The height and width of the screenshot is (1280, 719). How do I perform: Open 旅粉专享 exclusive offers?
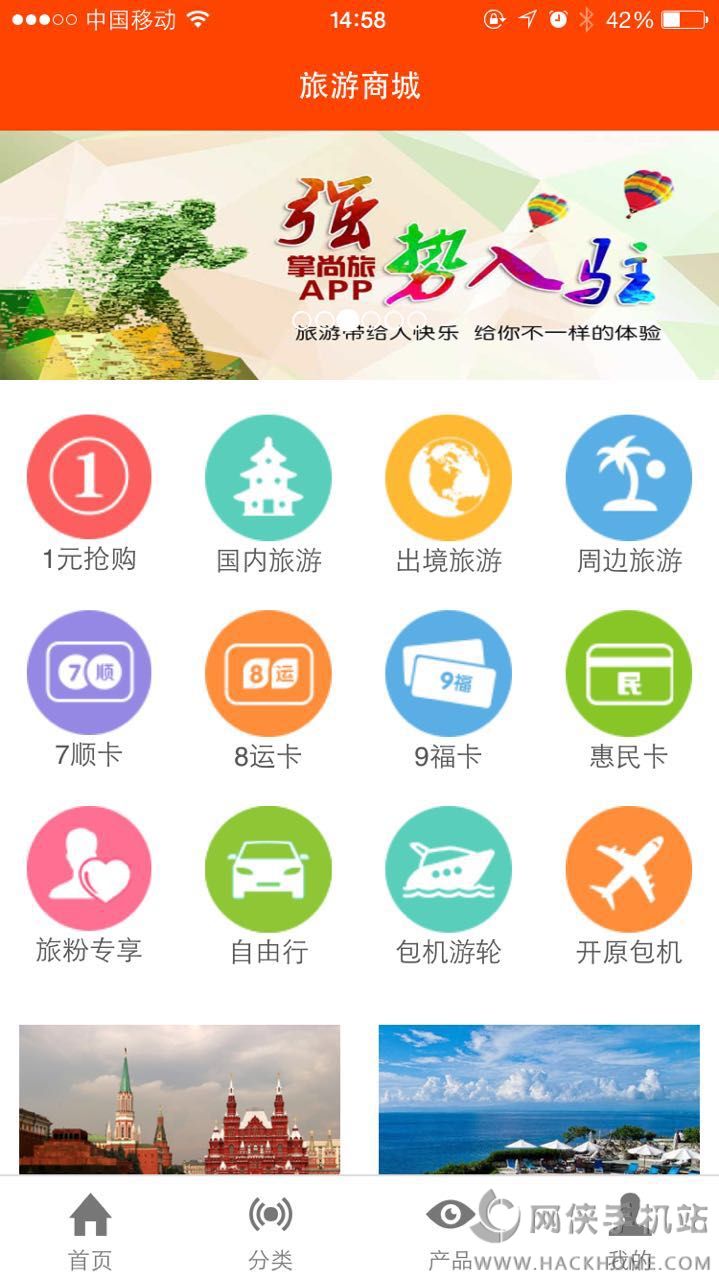[89, 869]
